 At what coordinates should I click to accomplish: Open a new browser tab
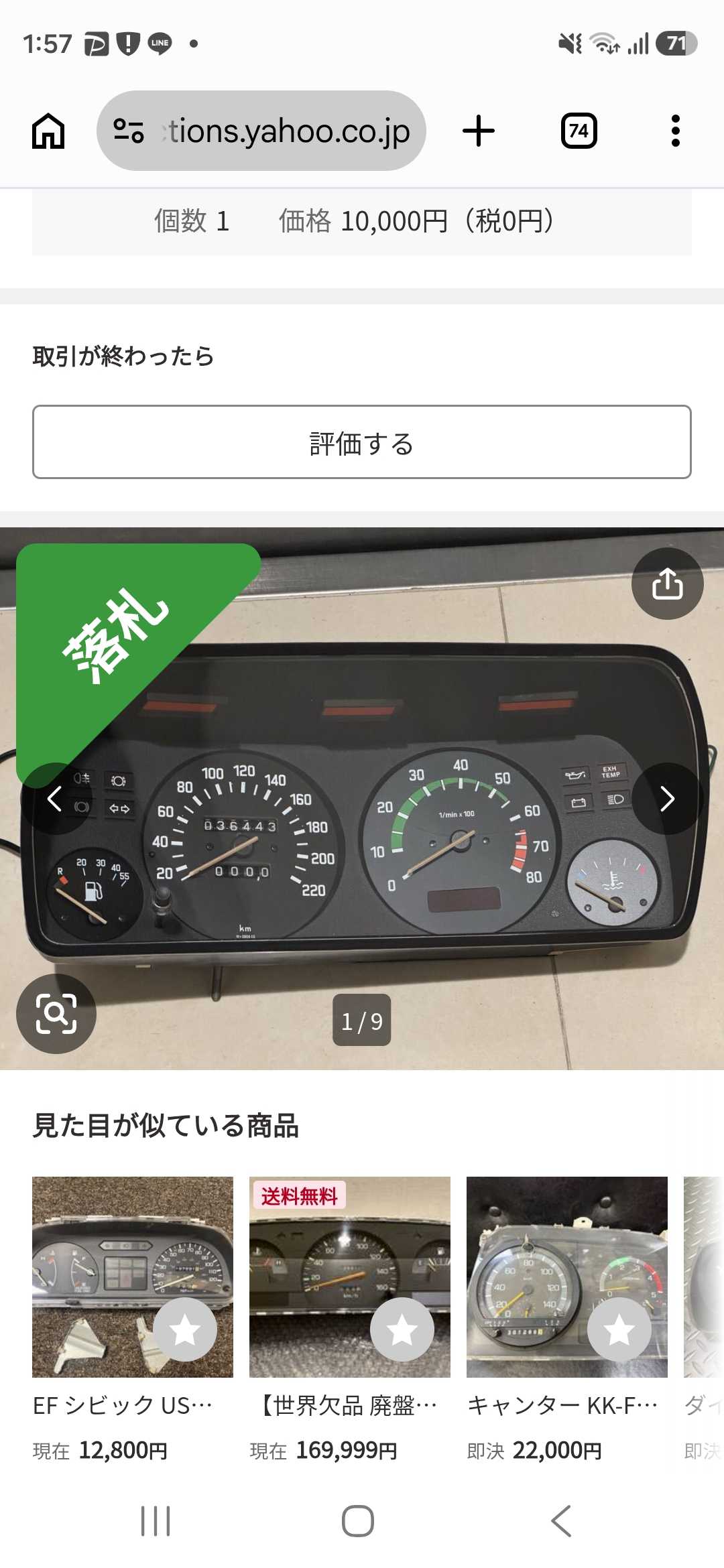pyautogui.click(x=479, y=131)
